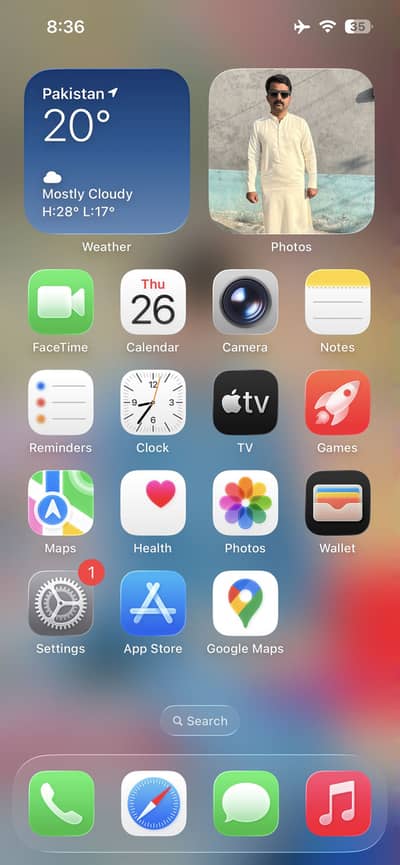Open the Games app
This screenshot has width=400, height=865.
[338, 402]
